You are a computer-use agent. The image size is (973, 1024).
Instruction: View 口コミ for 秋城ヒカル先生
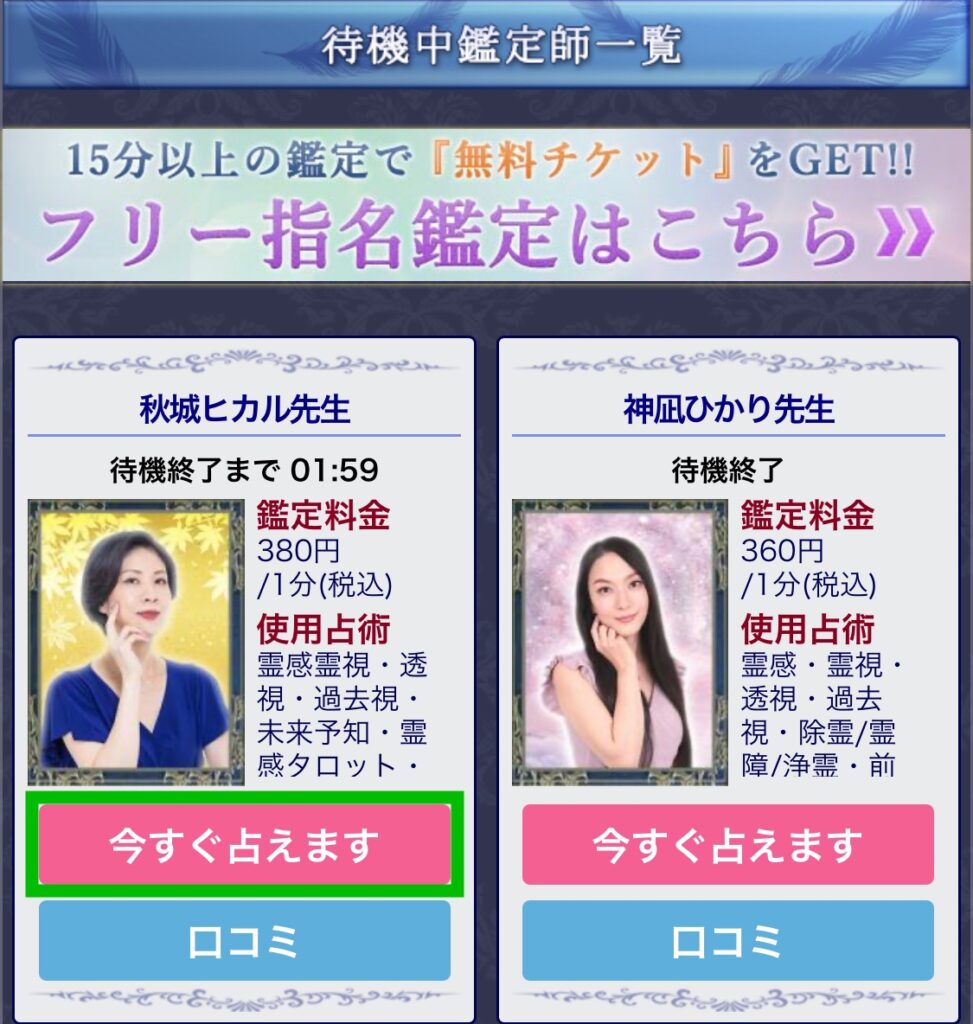pos(244,940)
